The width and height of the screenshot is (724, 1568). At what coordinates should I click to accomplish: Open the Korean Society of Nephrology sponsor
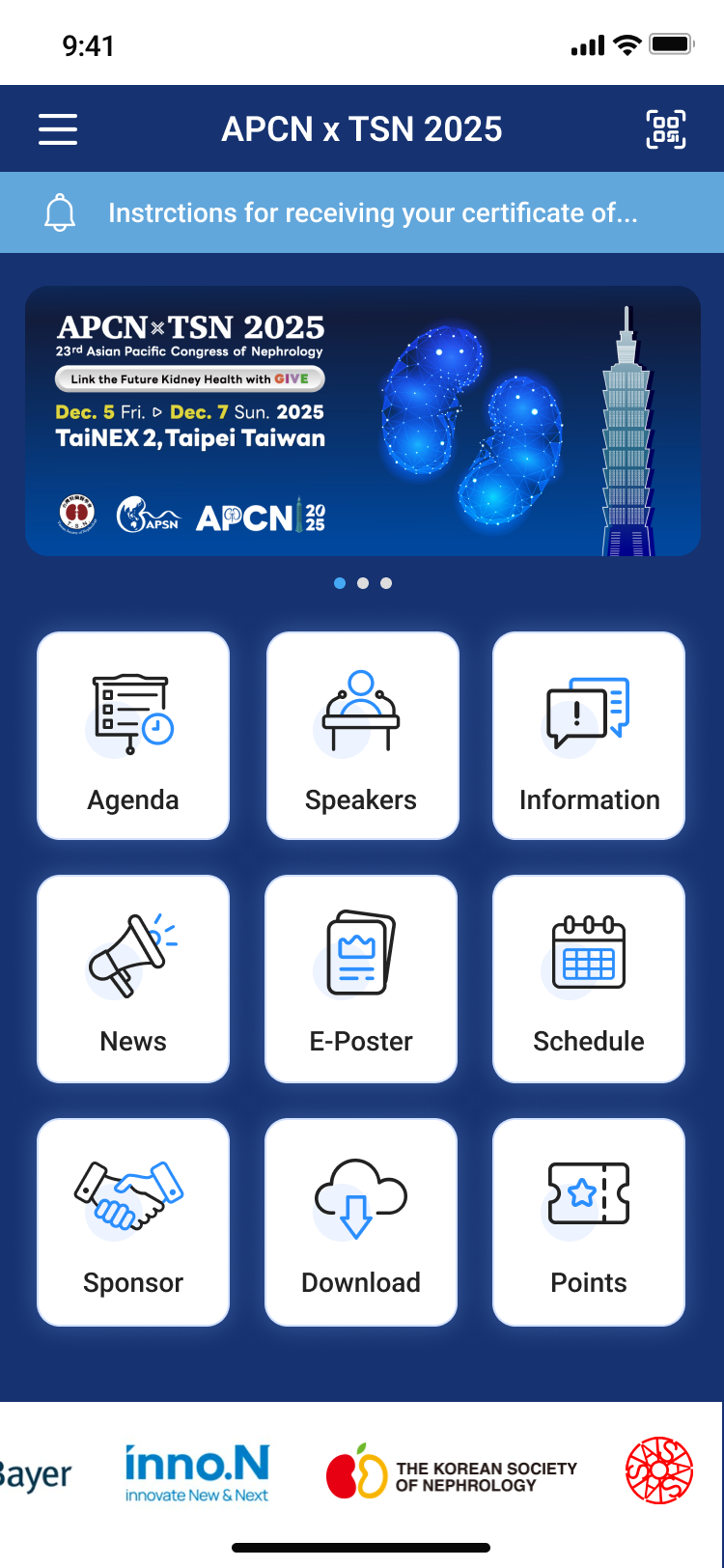[x=452, y=1473]
